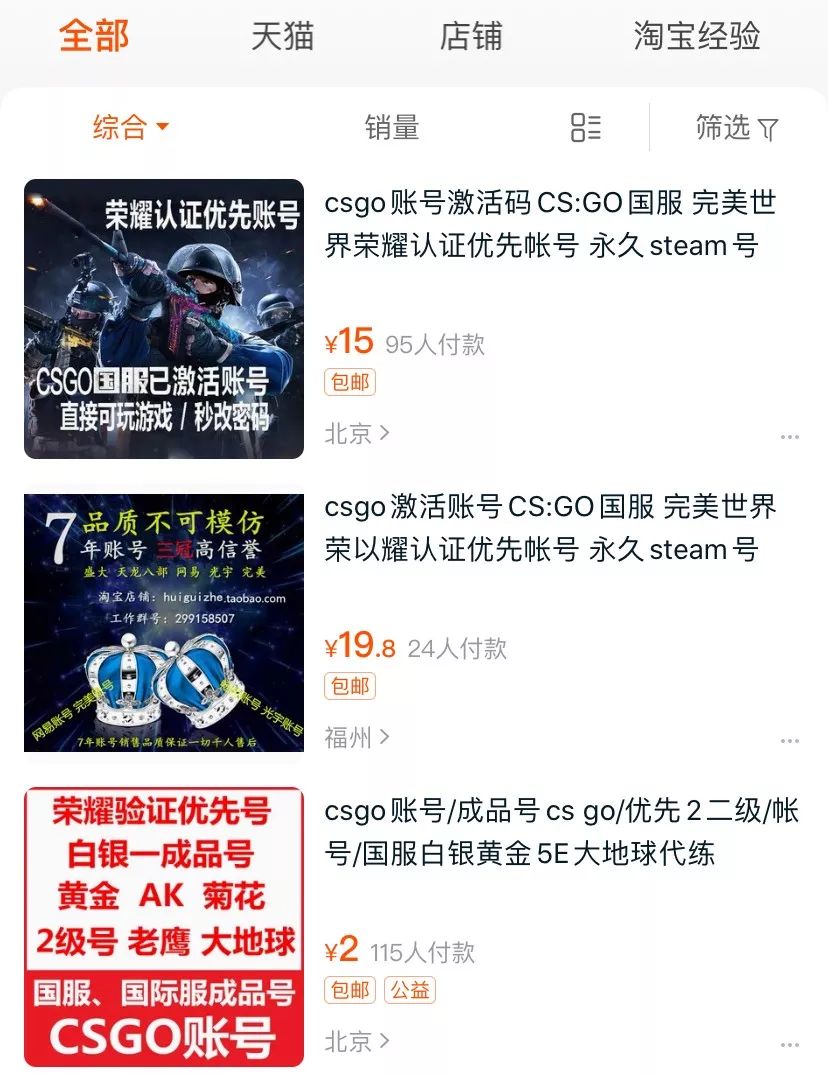This screenshot has height=1075, width=828.
Task: Open the red CSGO账号 product thumbnail
Action: pyautogui.click(x=163, y=925)
